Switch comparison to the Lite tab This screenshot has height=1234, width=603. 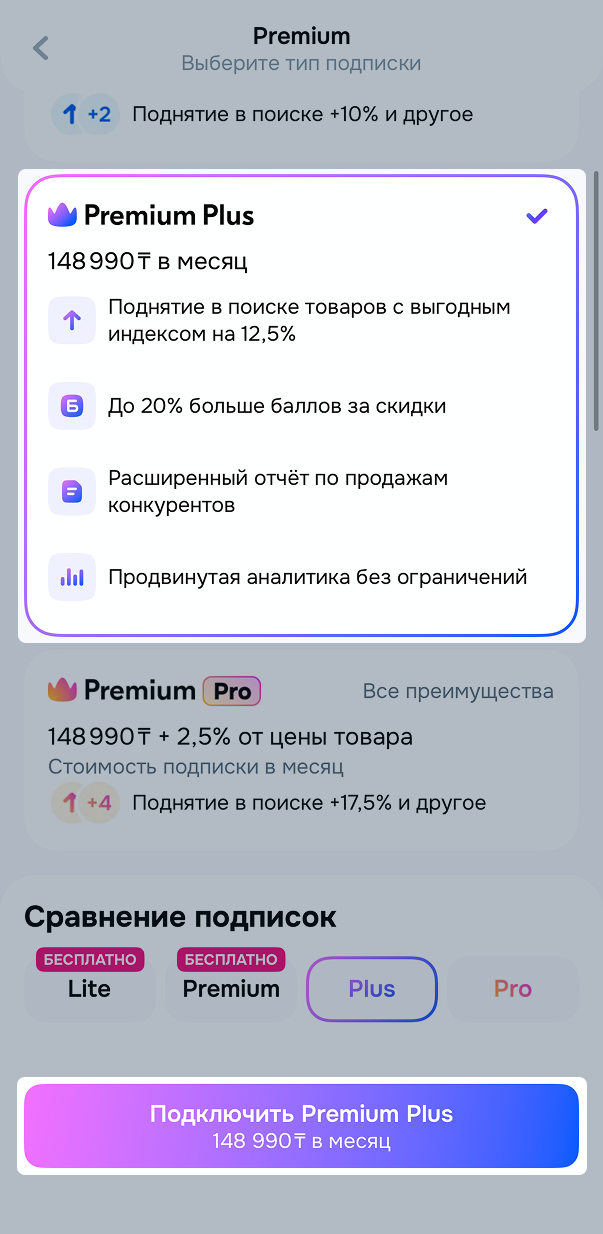90,989
